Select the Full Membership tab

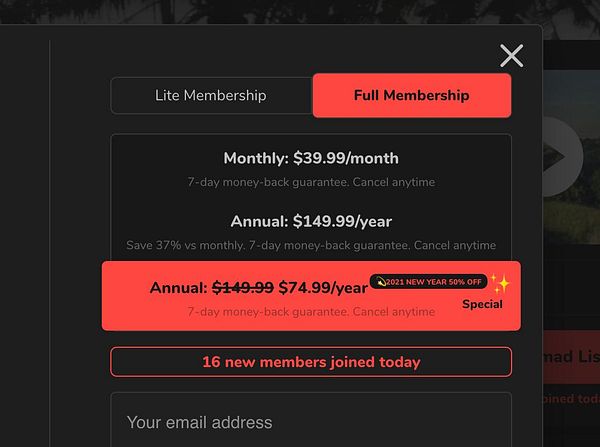tap(411, 96)
